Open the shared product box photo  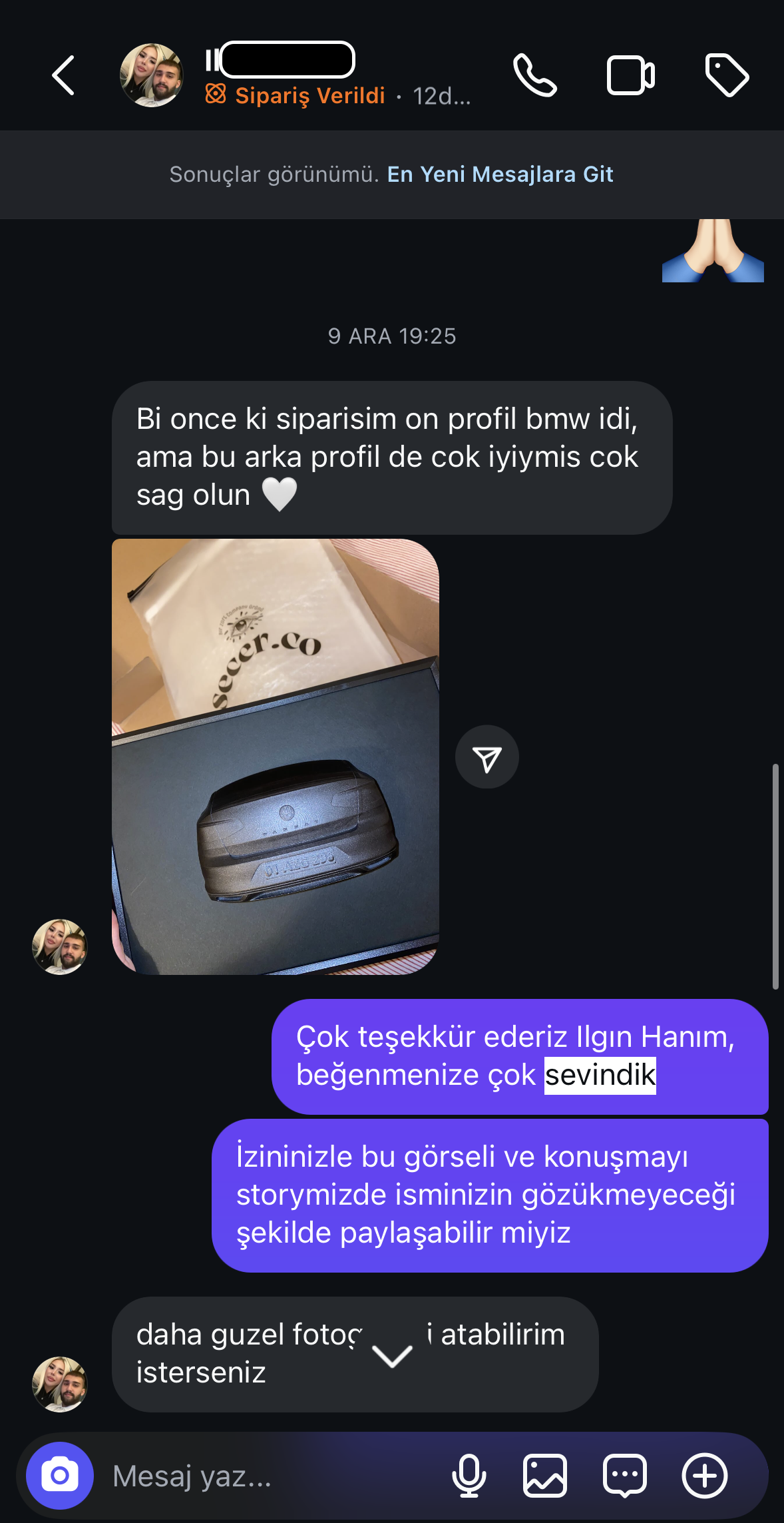click(276, 757)
